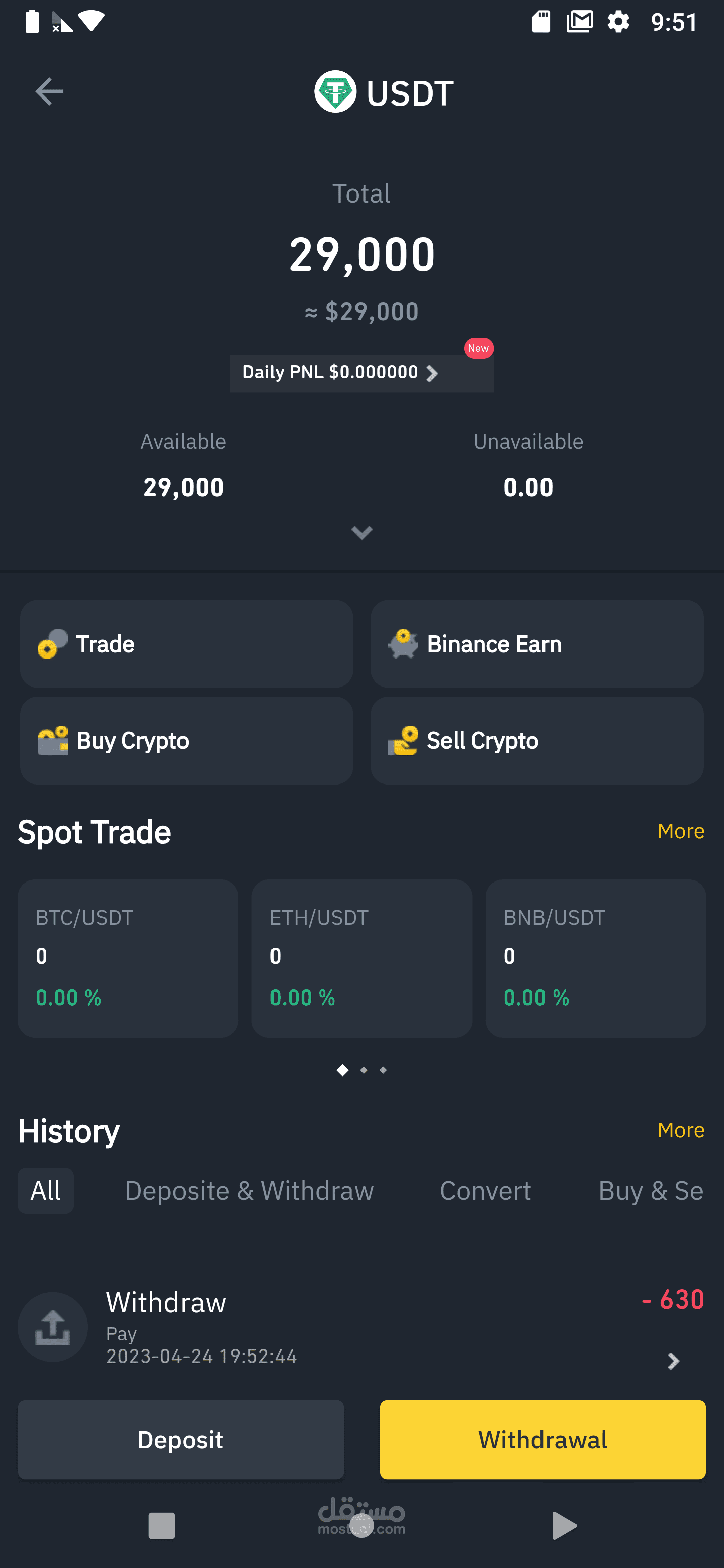
Task: Open Binance Earn
Action: point(536,644)
